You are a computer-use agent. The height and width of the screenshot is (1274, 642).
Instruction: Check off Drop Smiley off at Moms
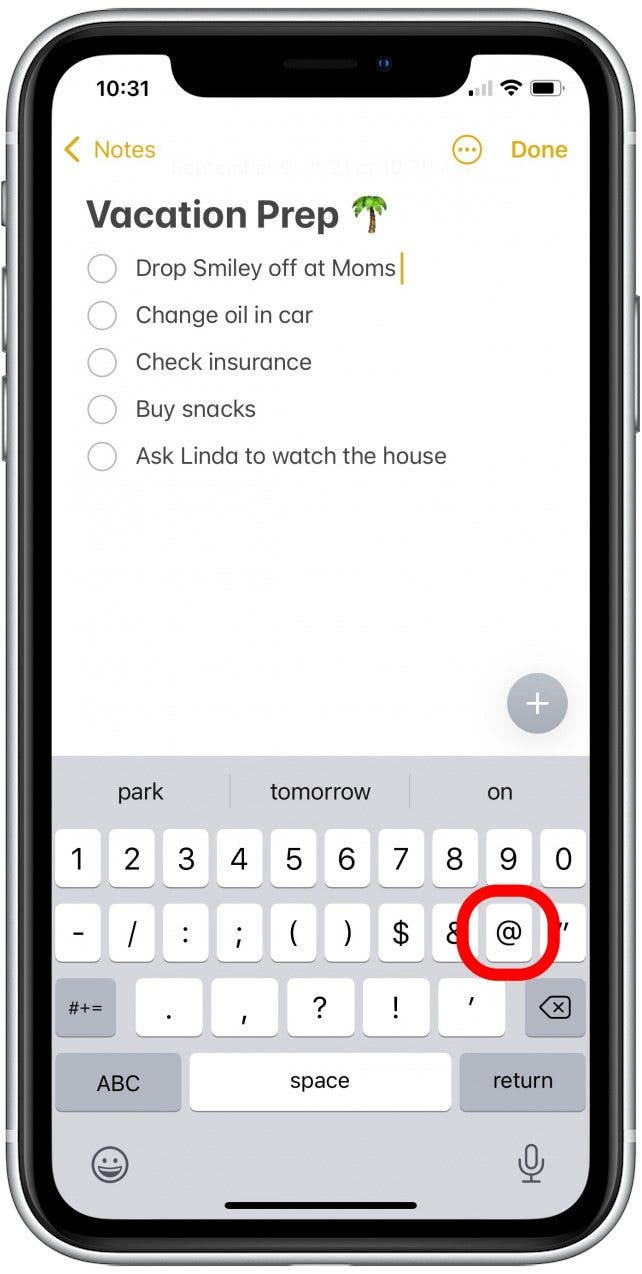point(102,268)
